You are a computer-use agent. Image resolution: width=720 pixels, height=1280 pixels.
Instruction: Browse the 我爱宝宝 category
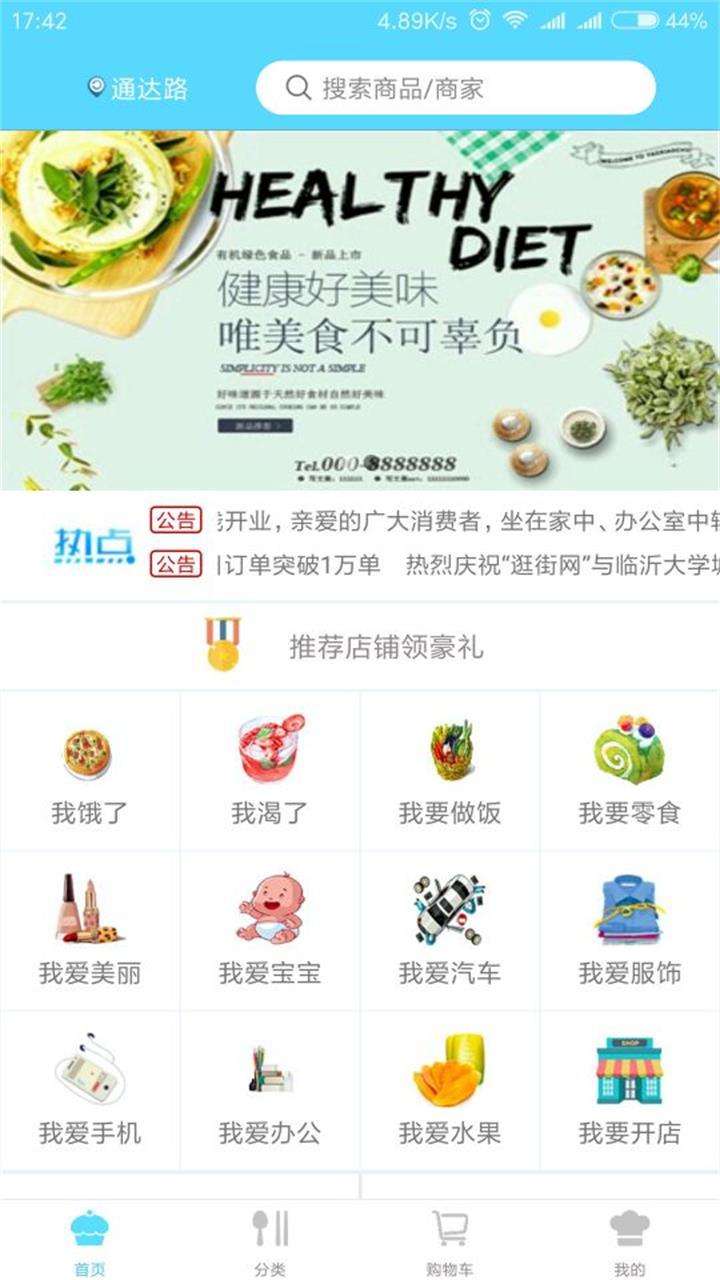coord(270,932)
